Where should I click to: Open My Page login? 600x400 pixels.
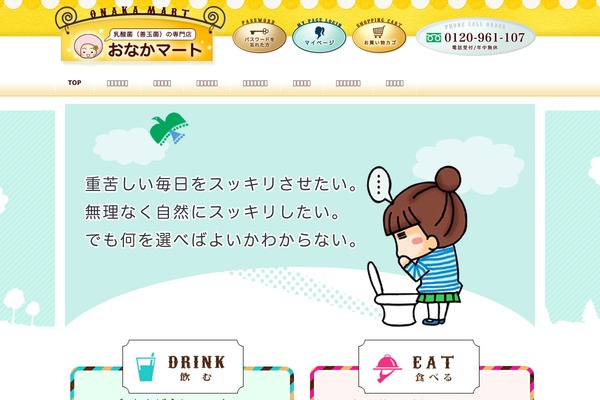coord(319,37)
